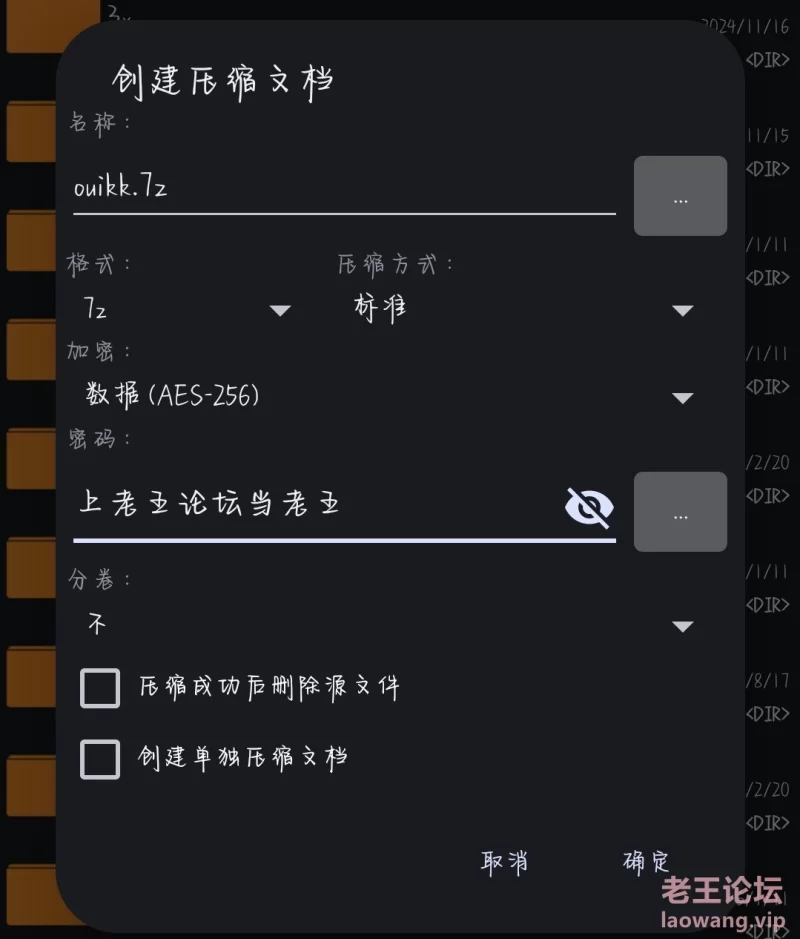Cancel with the 取消 button

click(x=504, y=862)
